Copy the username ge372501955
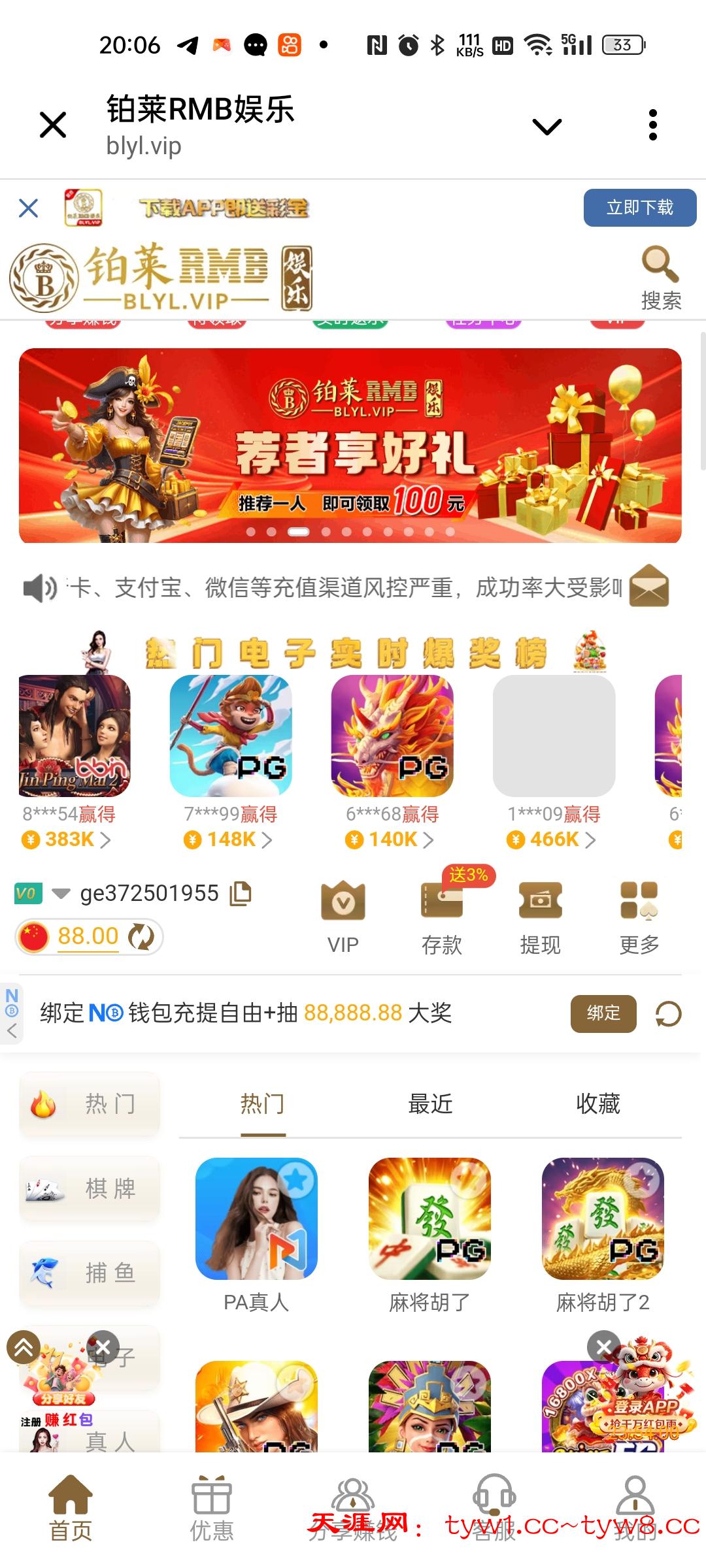Image resolution: width=706 pixels, height=1568 pixels. pyautogui.click(x=241, y=894)
